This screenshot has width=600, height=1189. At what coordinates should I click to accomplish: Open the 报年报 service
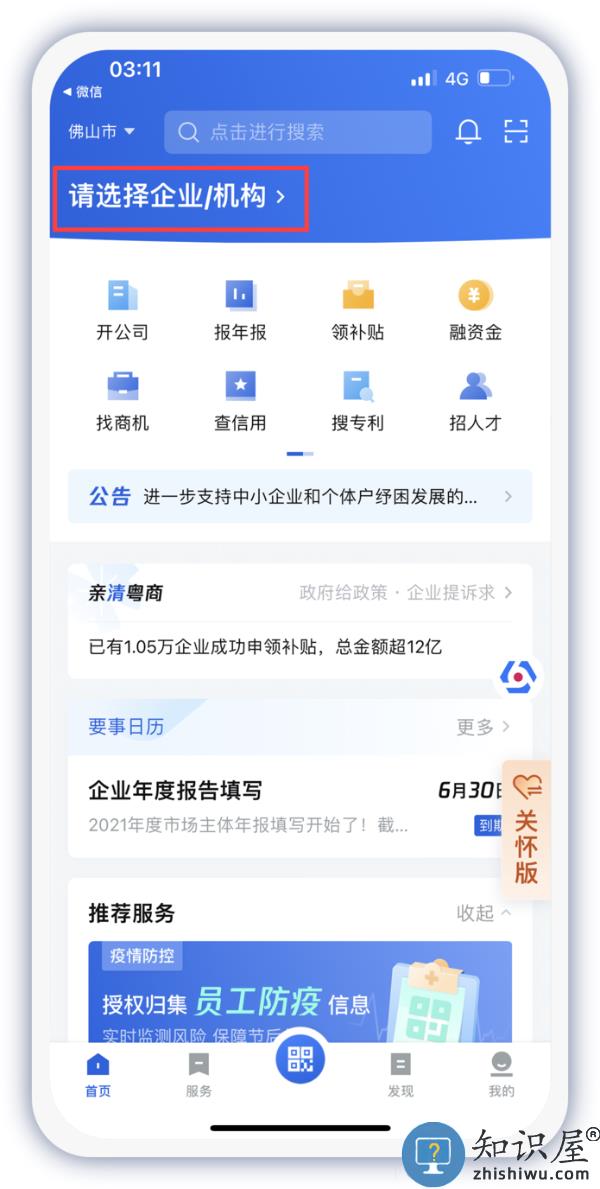point(240,311)
